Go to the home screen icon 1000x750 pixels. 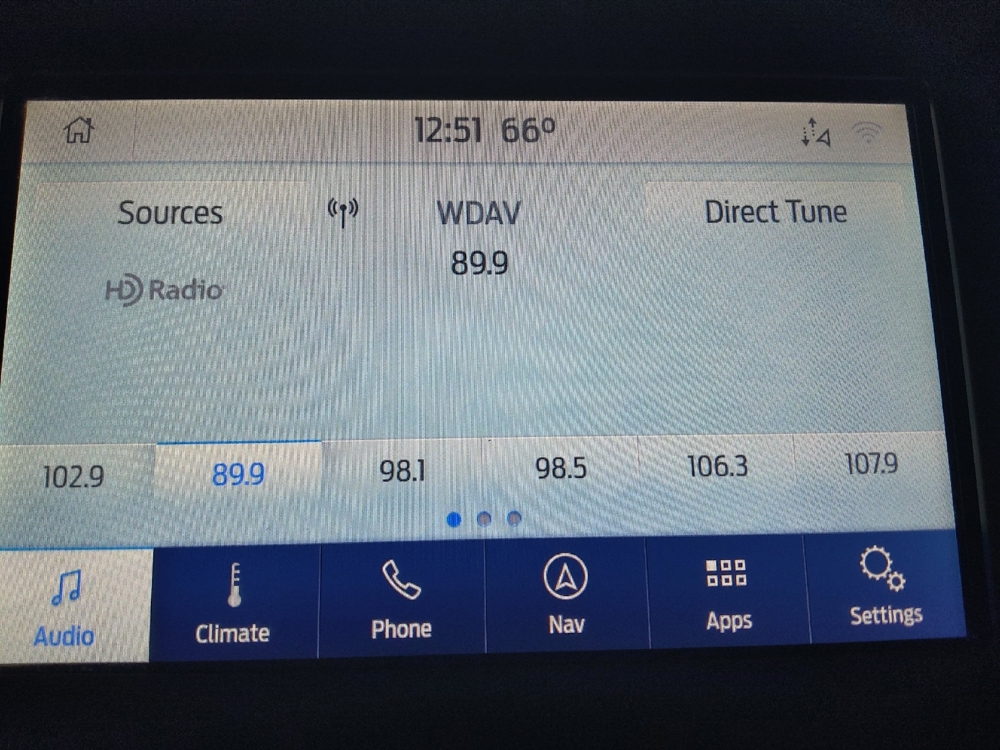(x=77, y=131)
